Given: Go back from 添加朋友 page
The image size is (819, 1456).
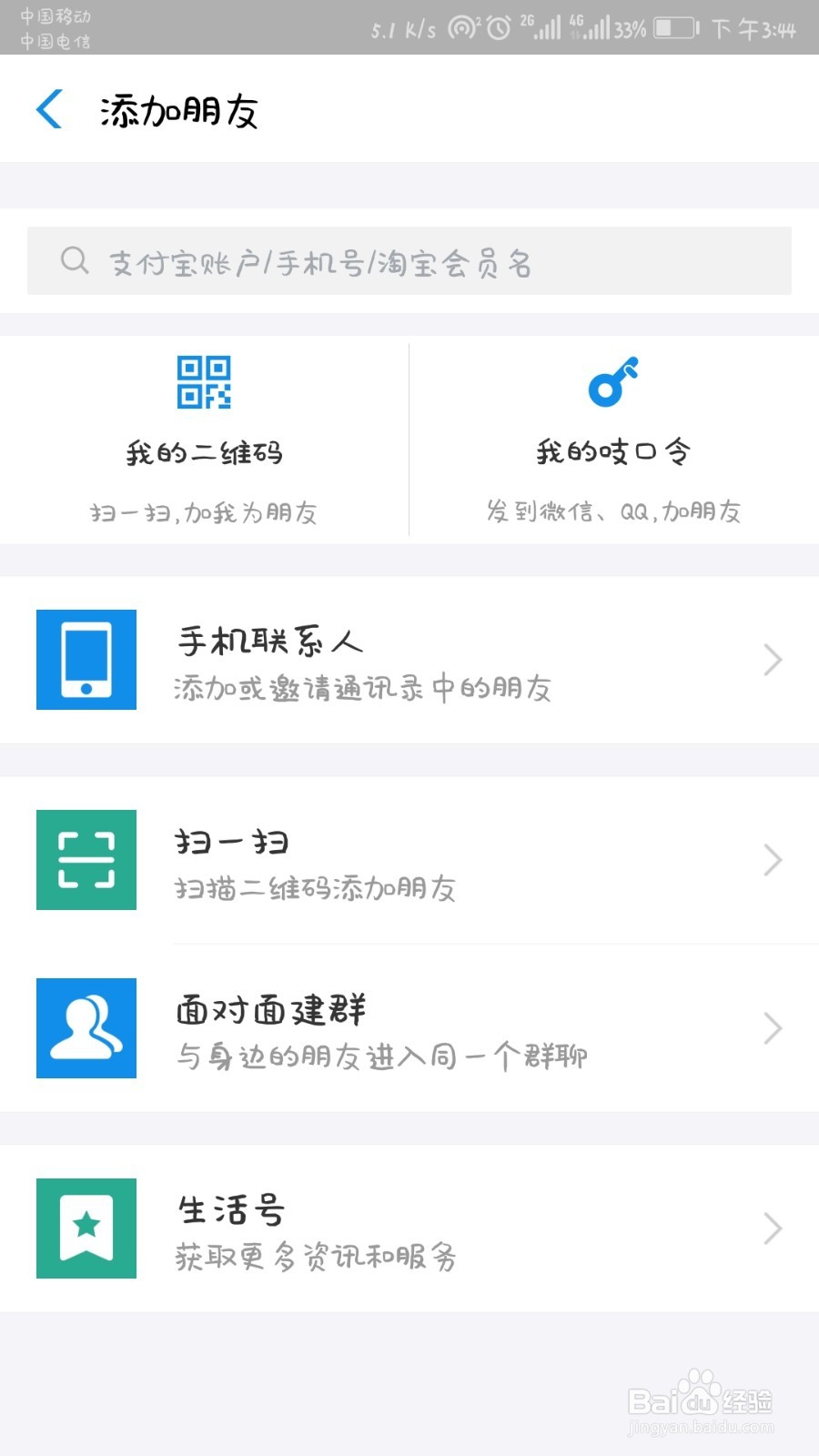Looking at the screenshot, I should 49,109.
